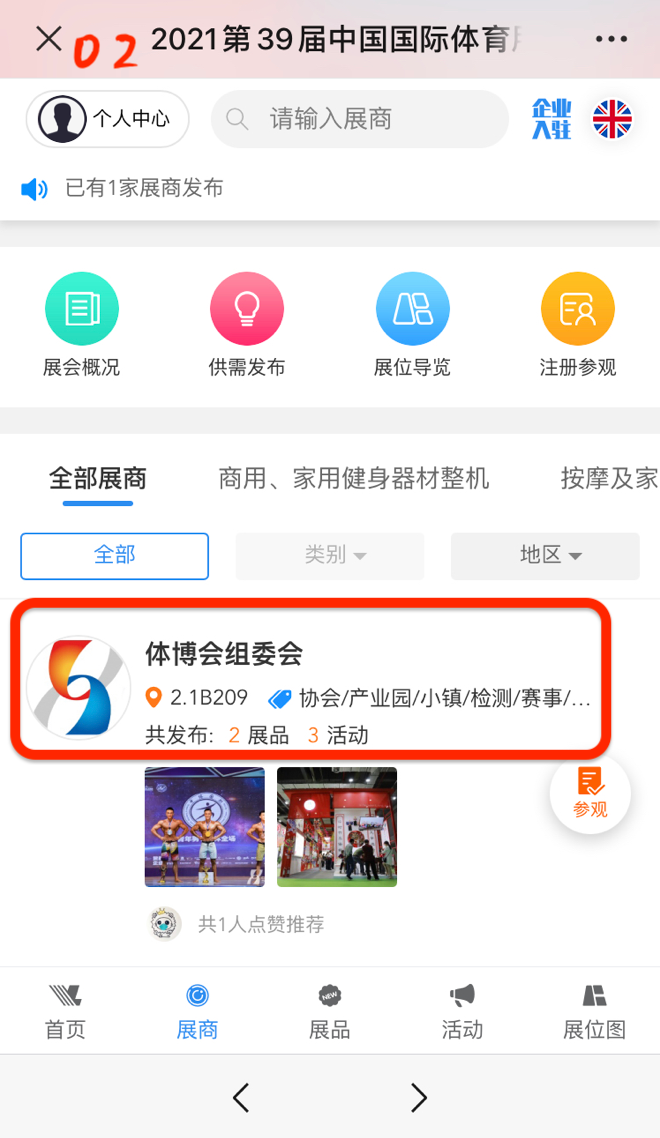Open 企业入驻 enterprise registration
The height and width of the screenshot is (1138, 660).
[x=552, y=119]
